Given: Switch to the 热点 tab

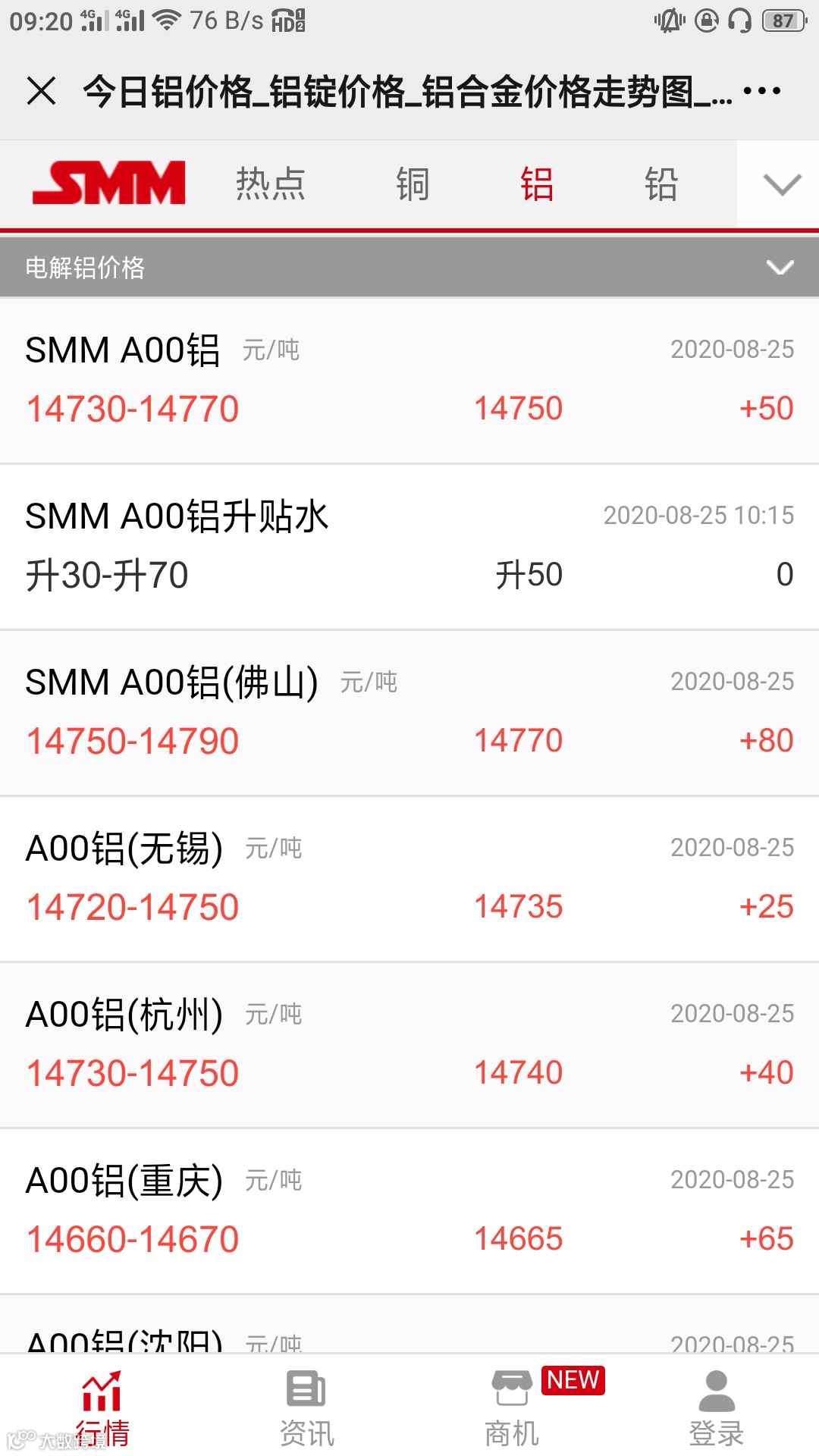Looking at the screenshot, I should (270, 184).
